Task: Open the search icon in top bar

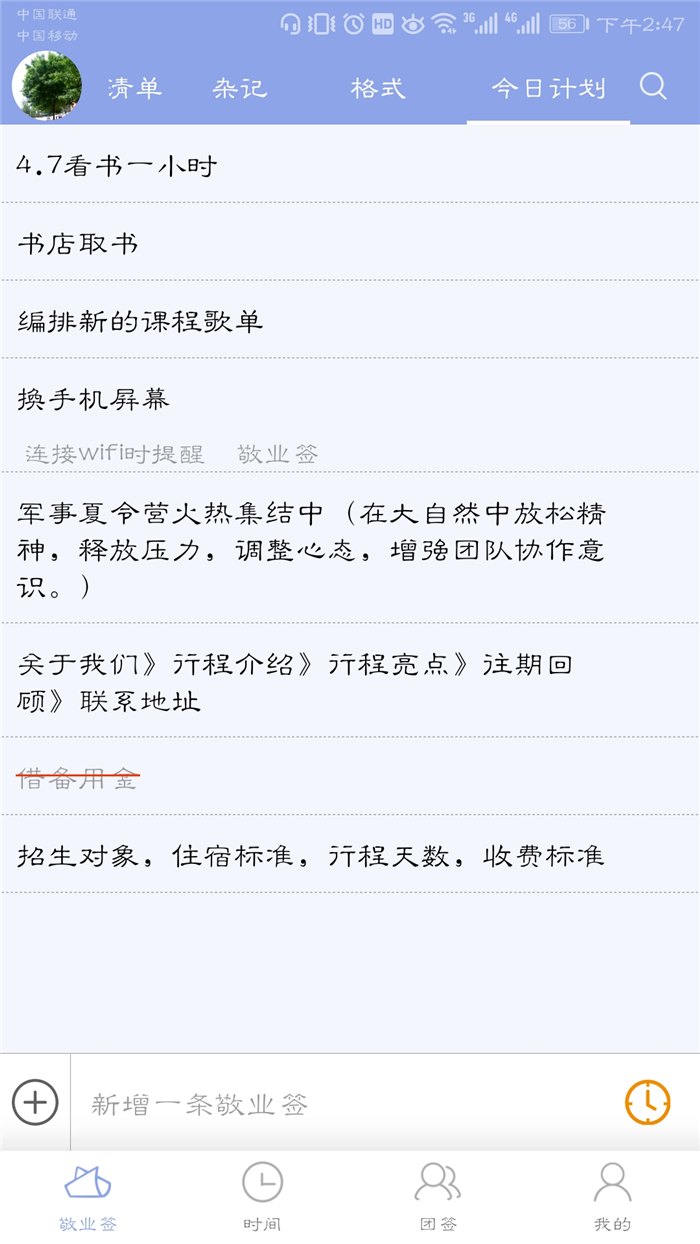Action: click(653, 87)
